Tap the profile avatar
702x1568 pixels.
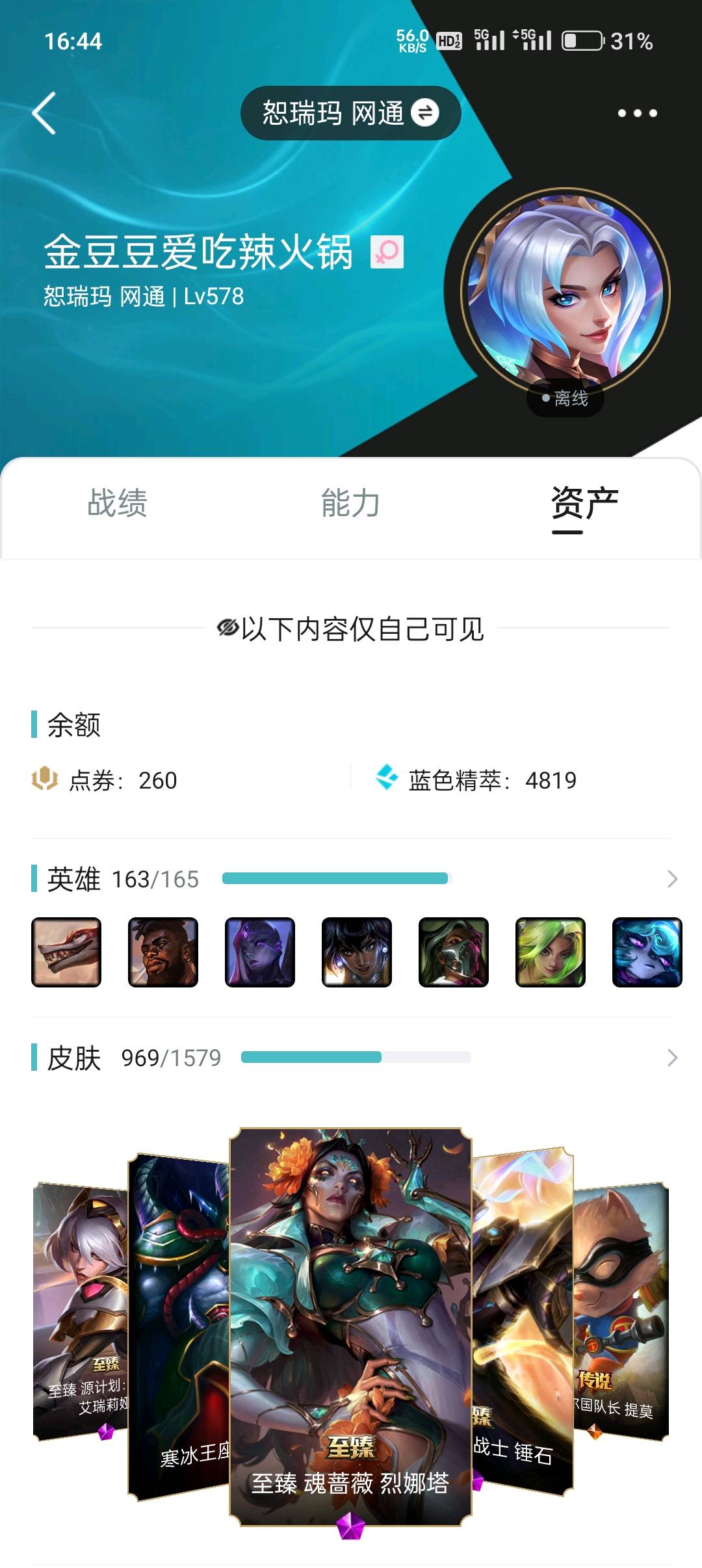[x=565, y=293]
